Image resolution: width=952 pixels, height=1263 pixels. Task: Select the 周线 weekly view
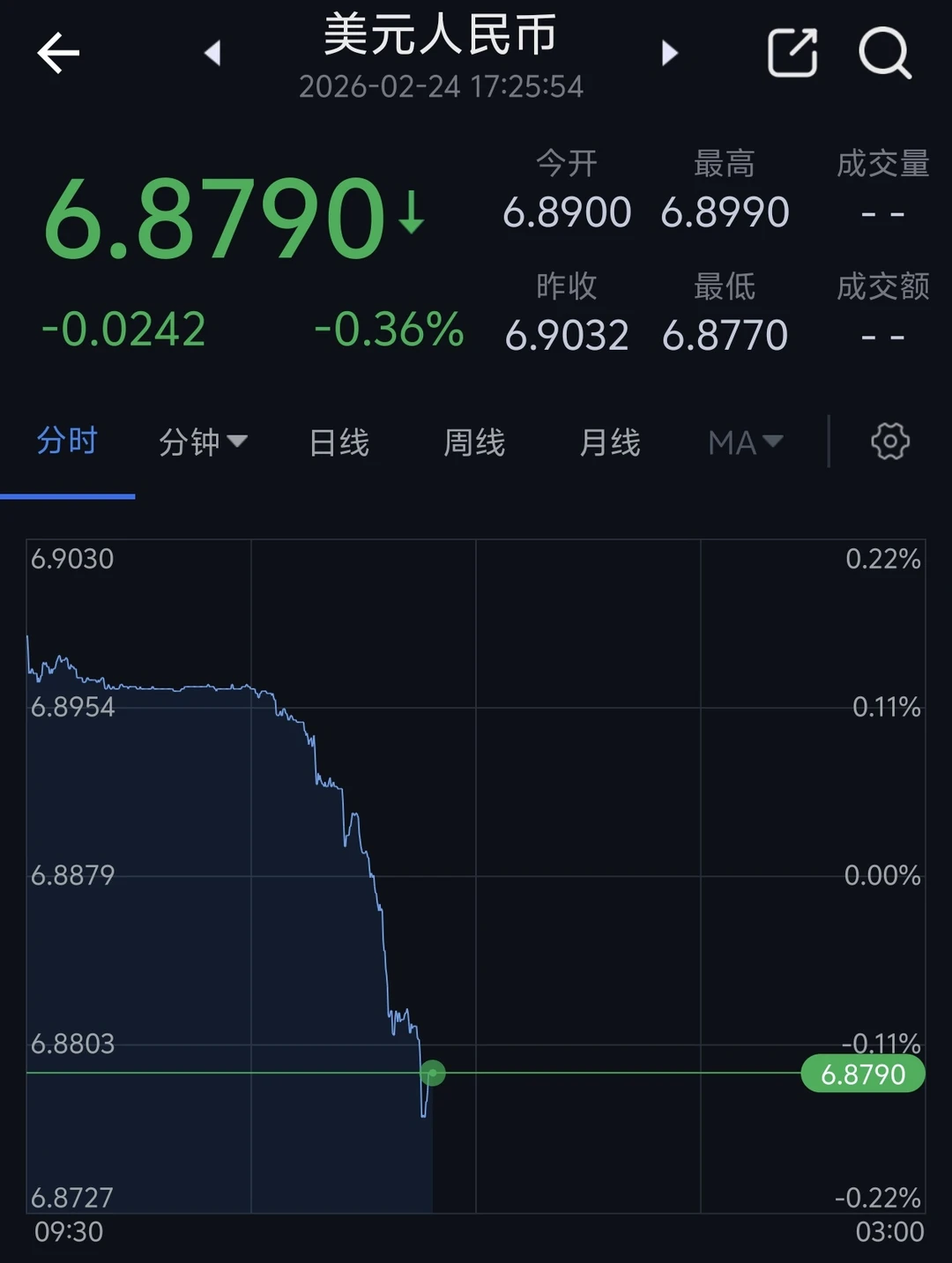473,442
